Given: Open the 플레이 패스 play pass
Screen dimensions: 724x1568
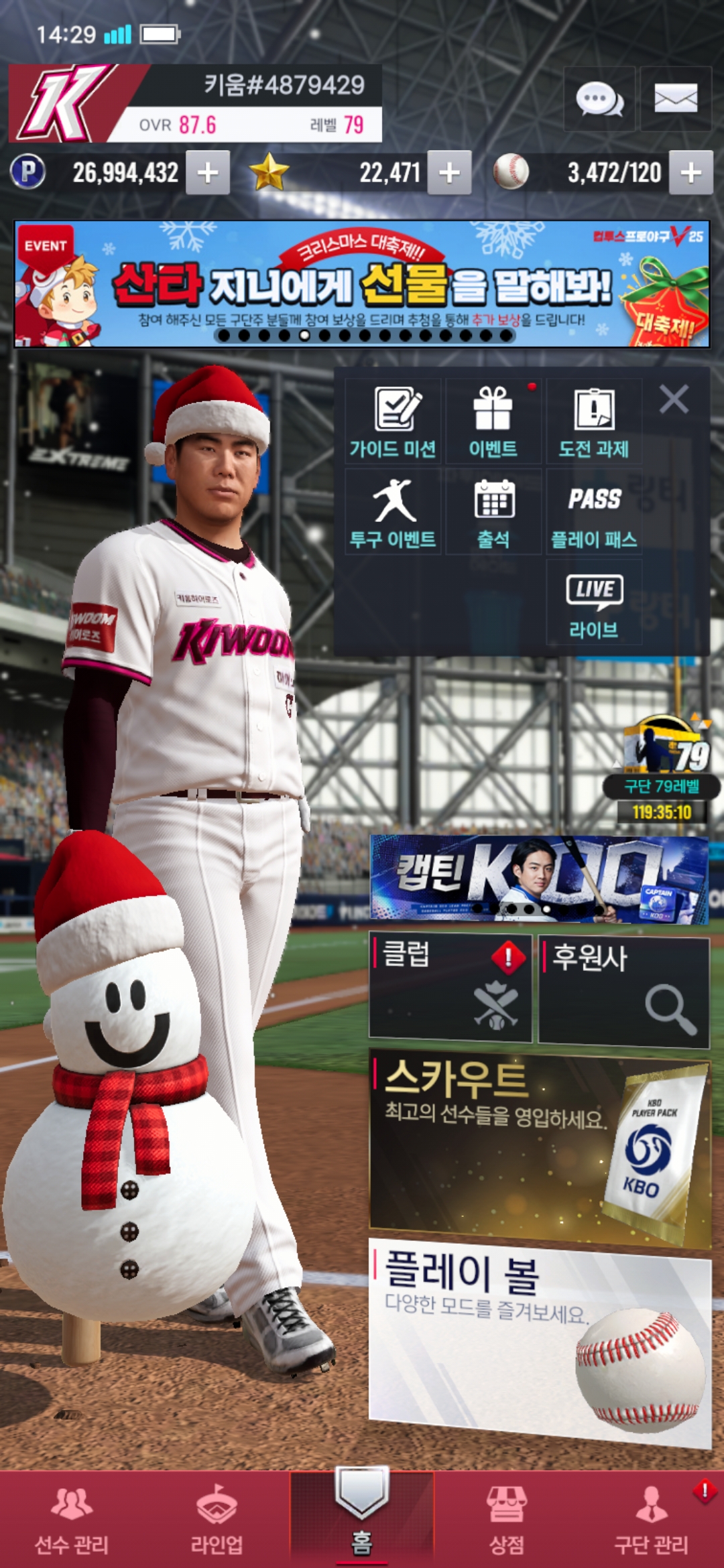Looking at the screenshot, I should (594, 512).
